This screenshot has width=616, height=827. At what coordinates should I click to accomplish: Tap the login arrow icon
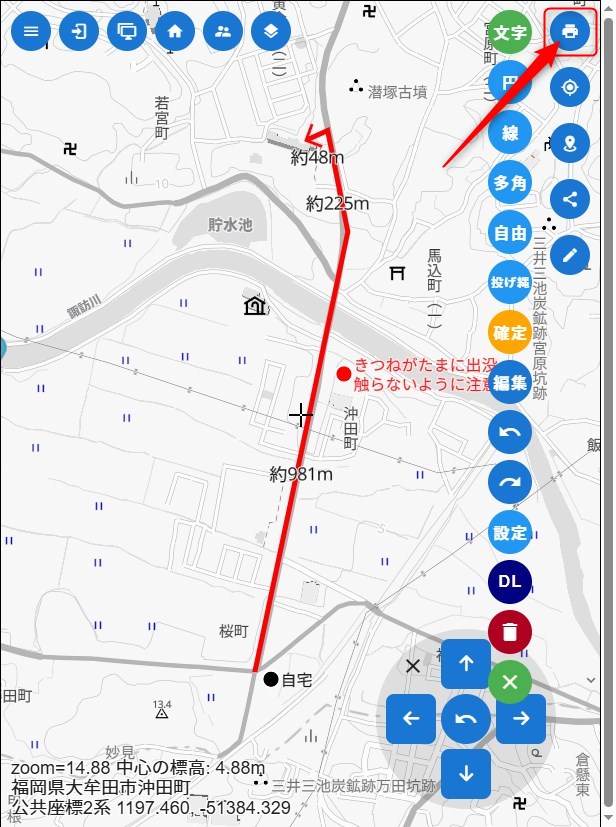click(x=79, y=31)
